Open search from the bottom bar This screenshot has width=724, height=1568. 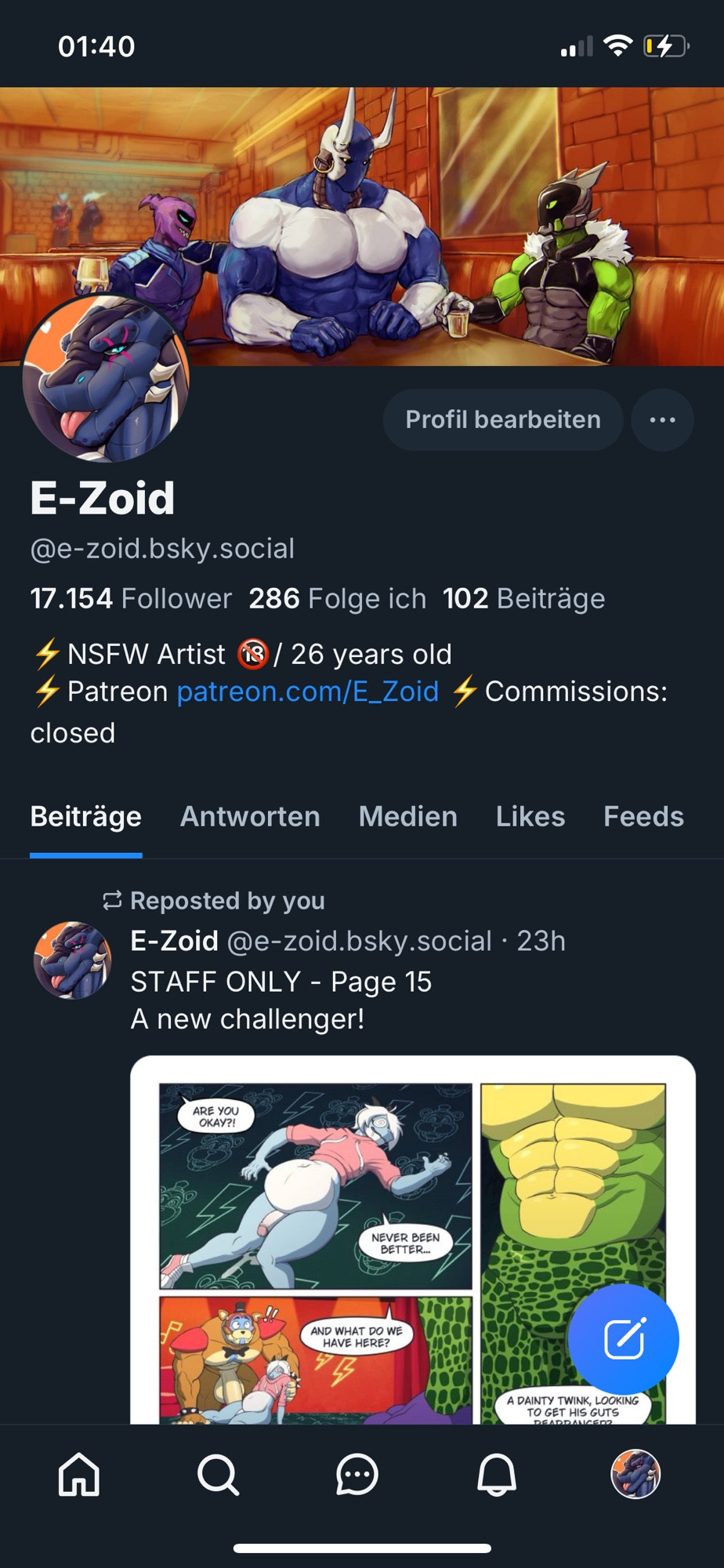(x=218, y=1475)
